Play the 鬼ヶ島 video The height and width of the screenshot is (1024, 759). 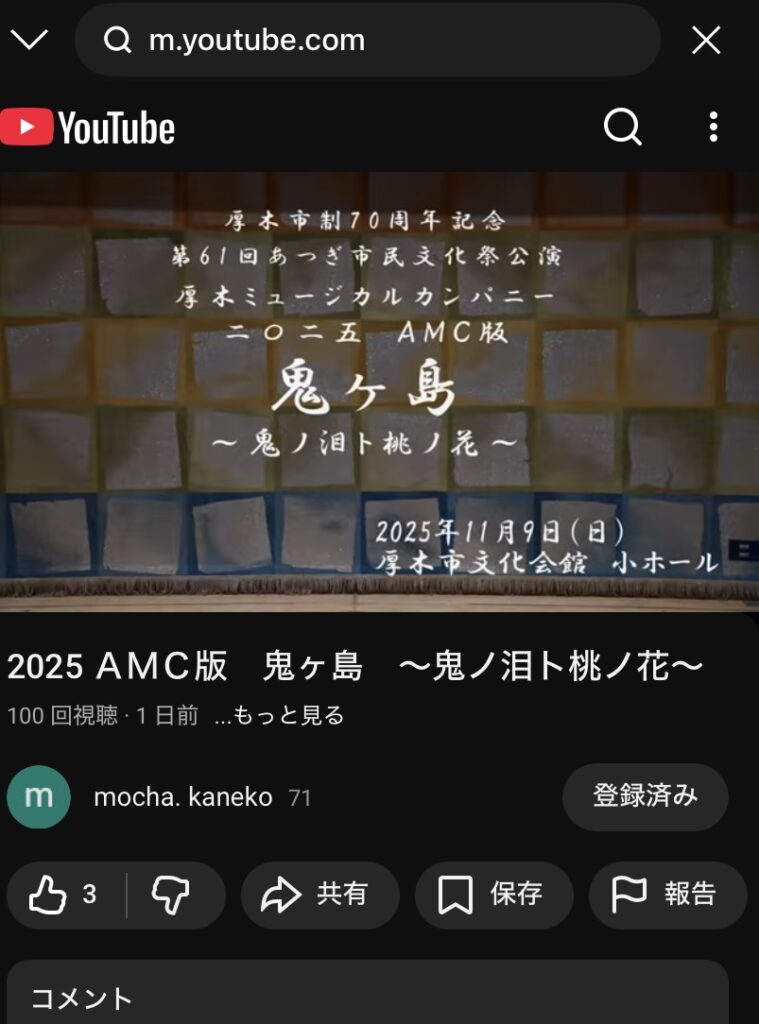point(379,390)
